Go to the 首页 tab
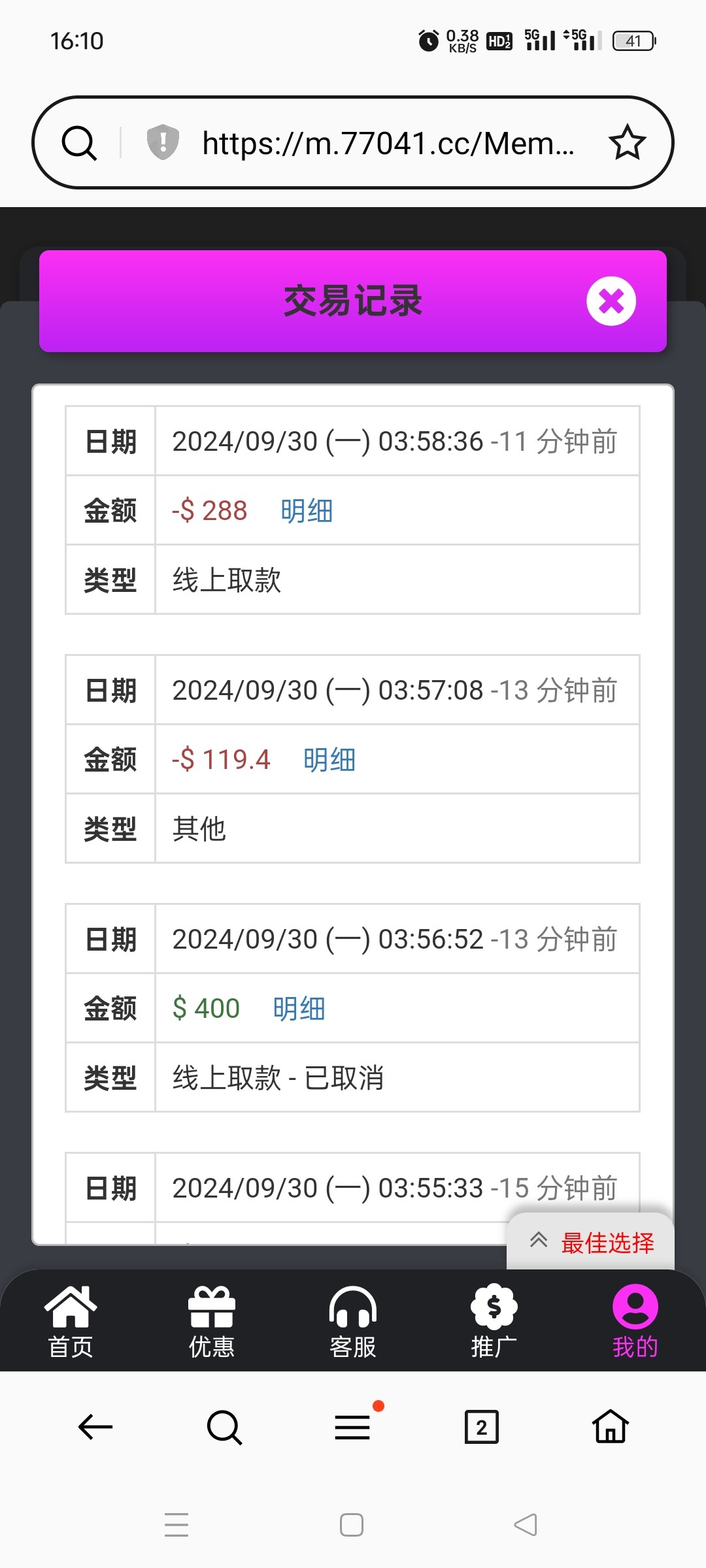The width and height of the screenshot is (706, 1568). pos(71,1321)
